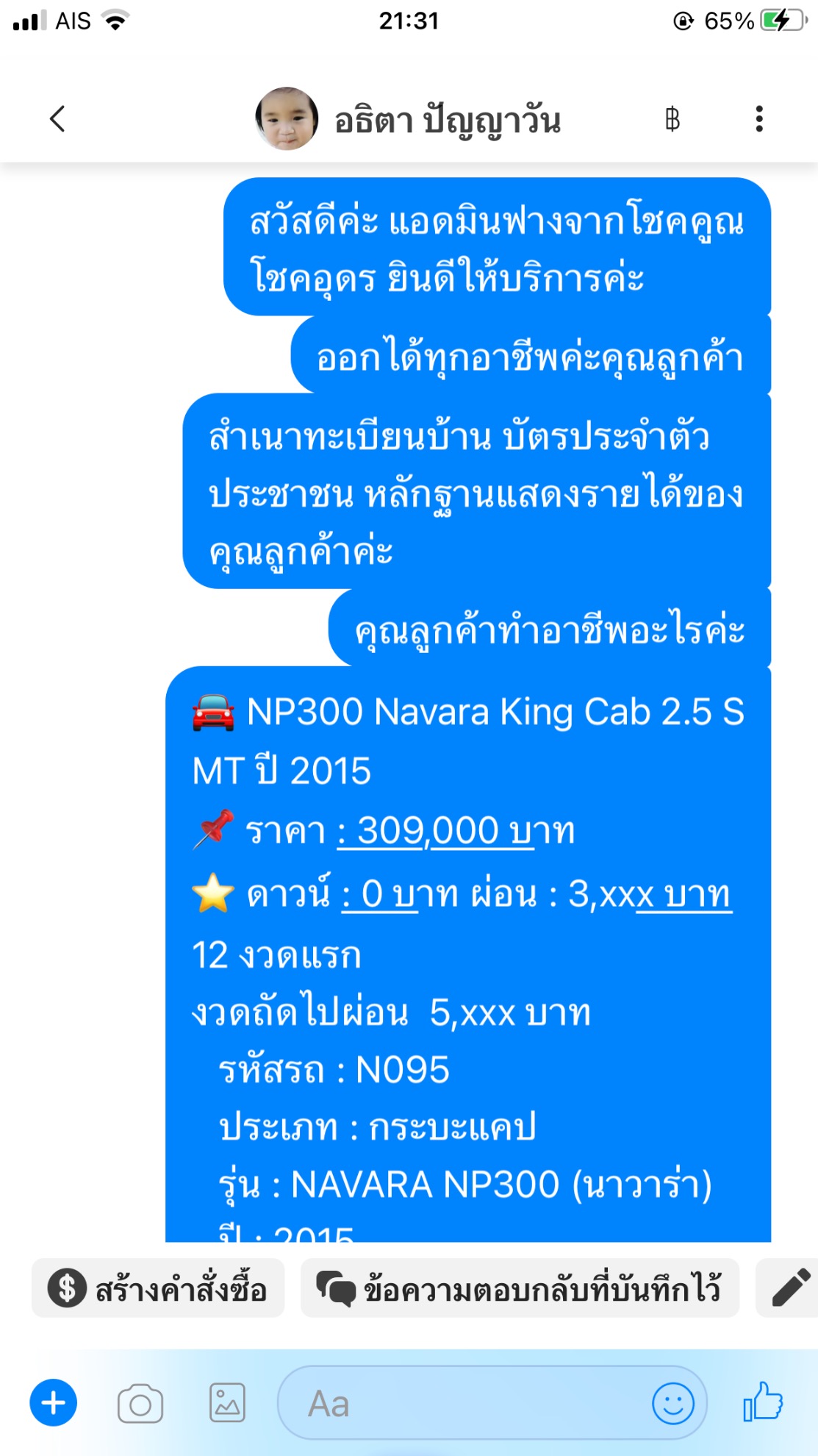The height and width of the screenshot is (1456, 818).
Task: Tap the underlined 309,000 บาท price link
Action: [456, 832]
